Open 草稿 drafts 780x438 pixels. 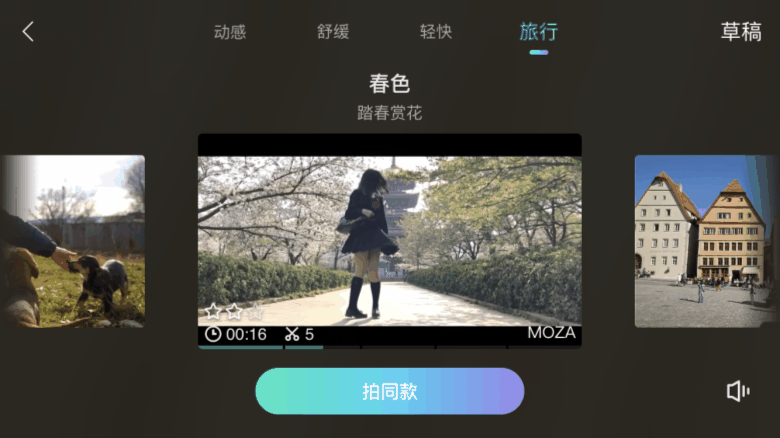741,32
